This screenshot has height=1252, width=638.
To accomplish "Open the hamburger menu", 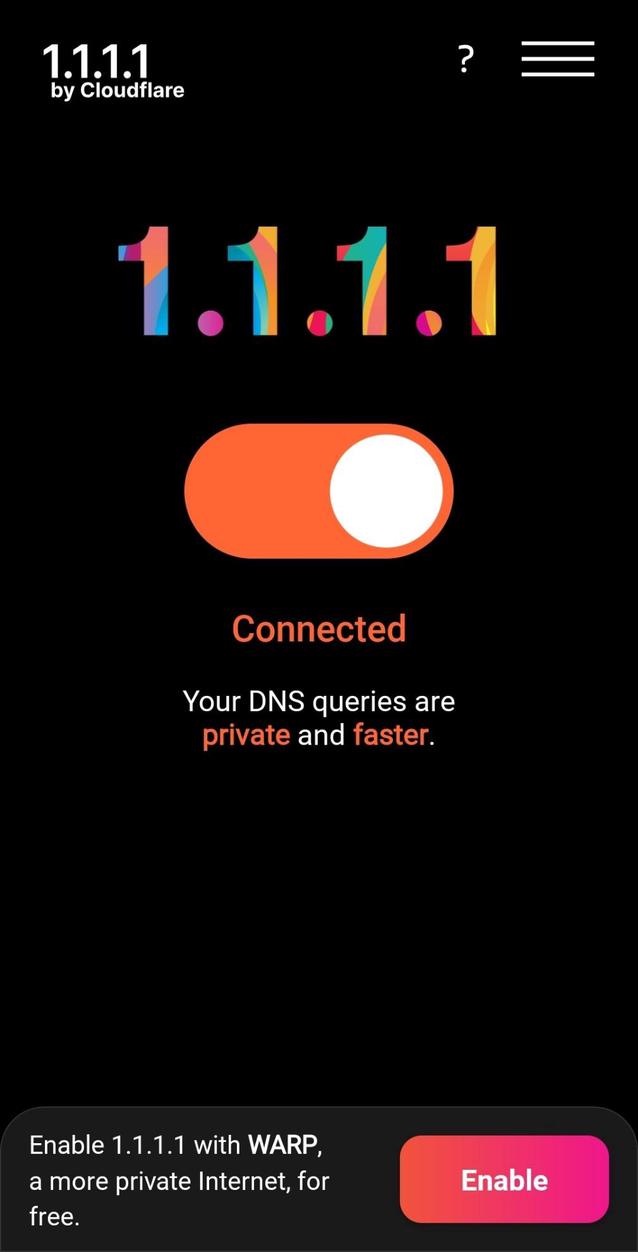I will 557,59.
